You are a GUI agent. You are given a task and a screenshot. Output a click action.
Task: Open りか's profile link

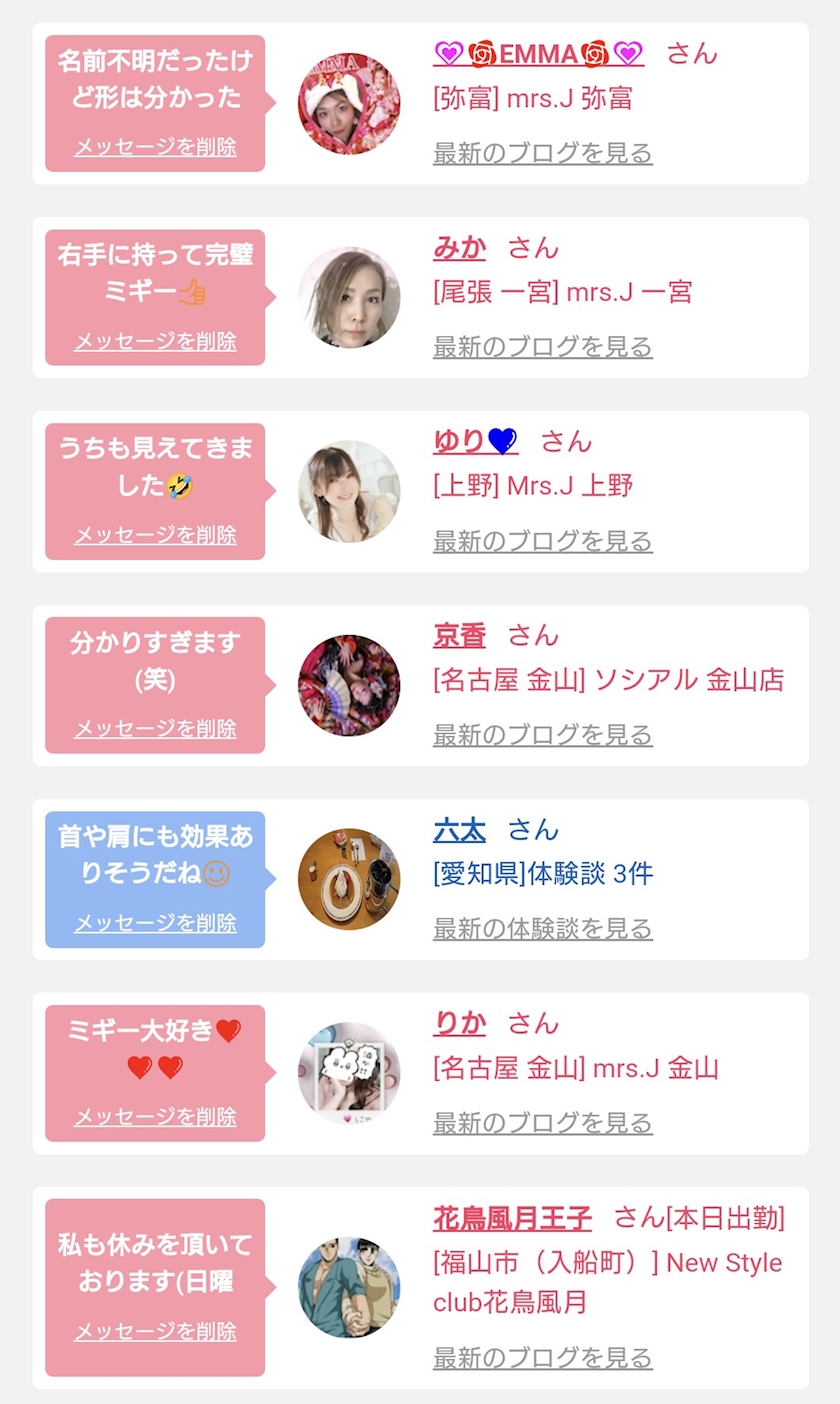[x=459, y=1023]
